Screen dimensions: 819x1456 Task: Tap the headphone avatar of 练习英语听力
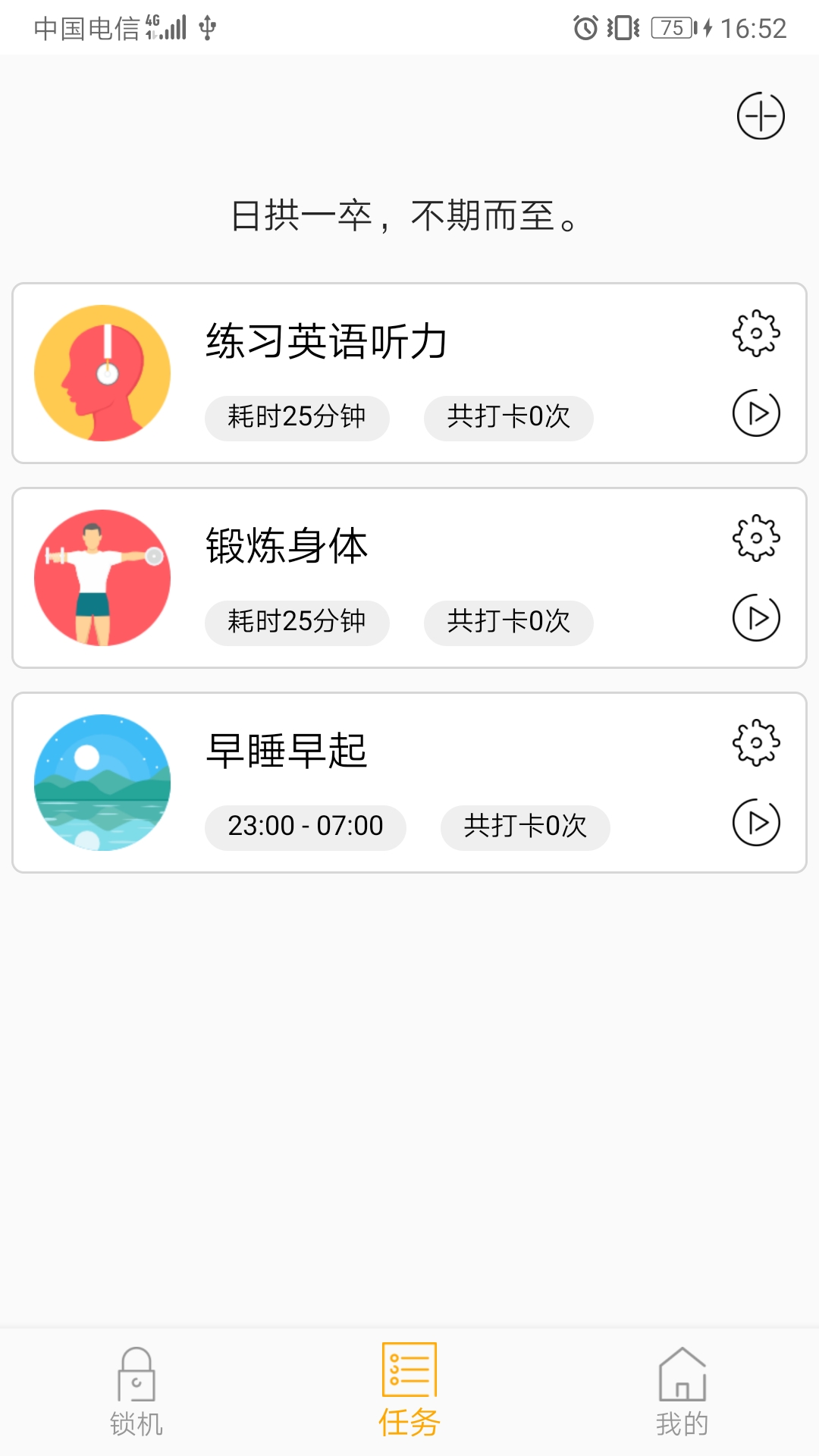point(103,373)
